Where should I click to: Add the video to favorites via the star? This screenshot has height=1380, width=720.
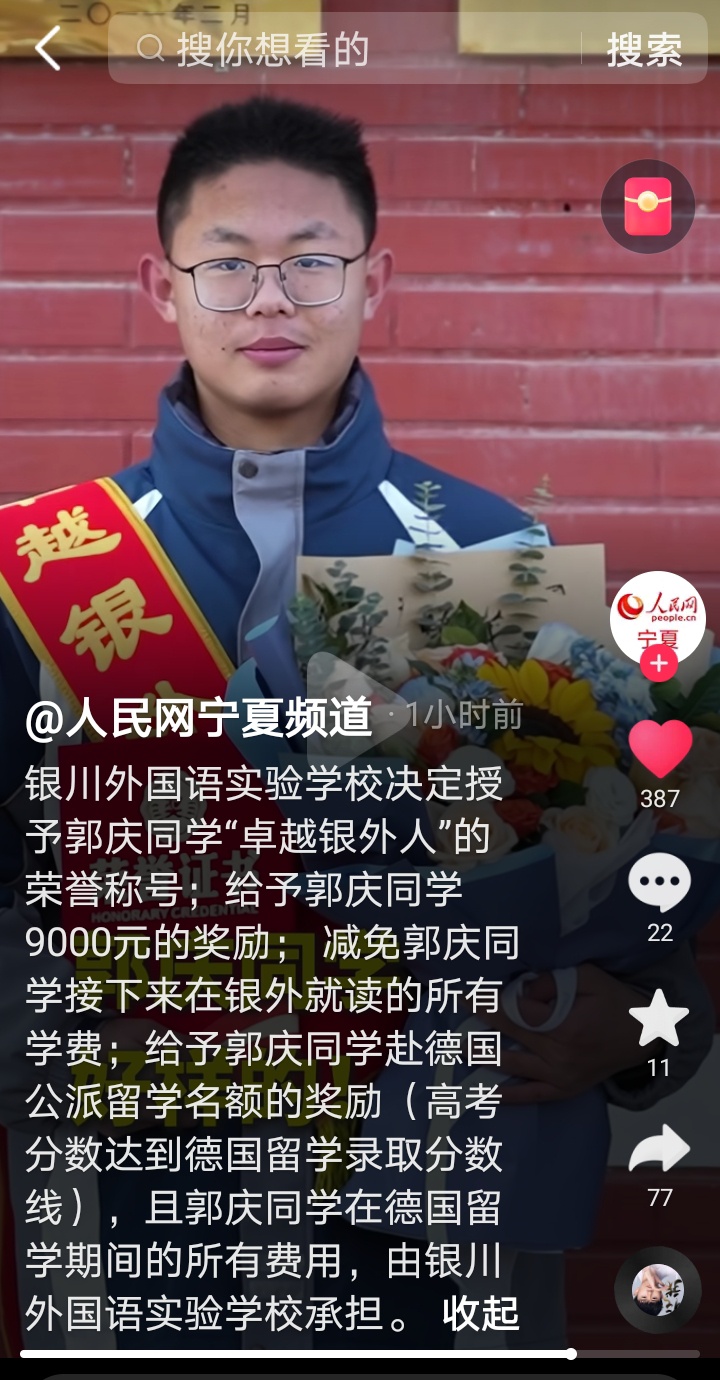pyautogui.click(x=659, y=1019)
